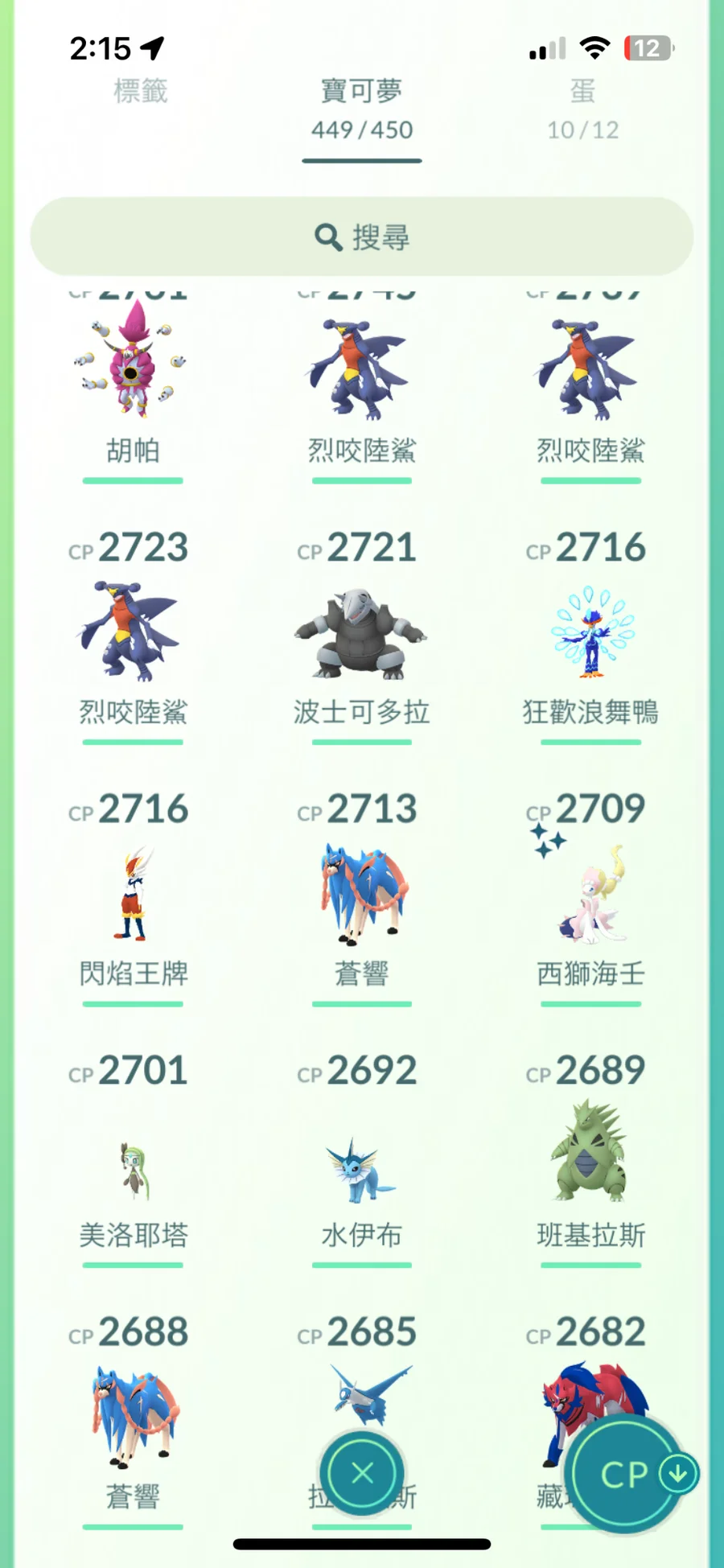The image size is (724, 1568).
Task: Select 蒼響 with CP 2713
Action: click(361, 893)
